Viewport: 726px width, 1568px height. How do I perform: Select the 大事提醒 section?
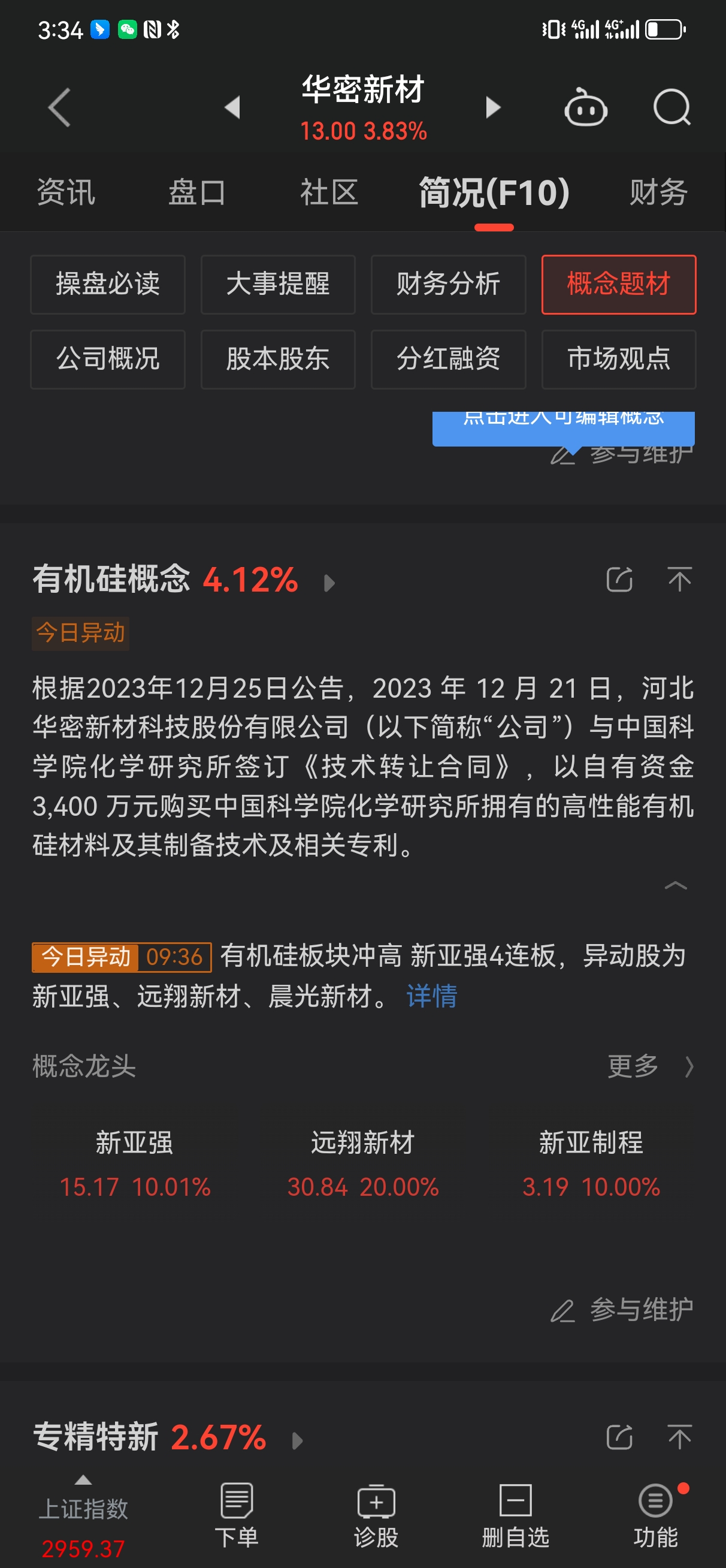click(278, 284)
